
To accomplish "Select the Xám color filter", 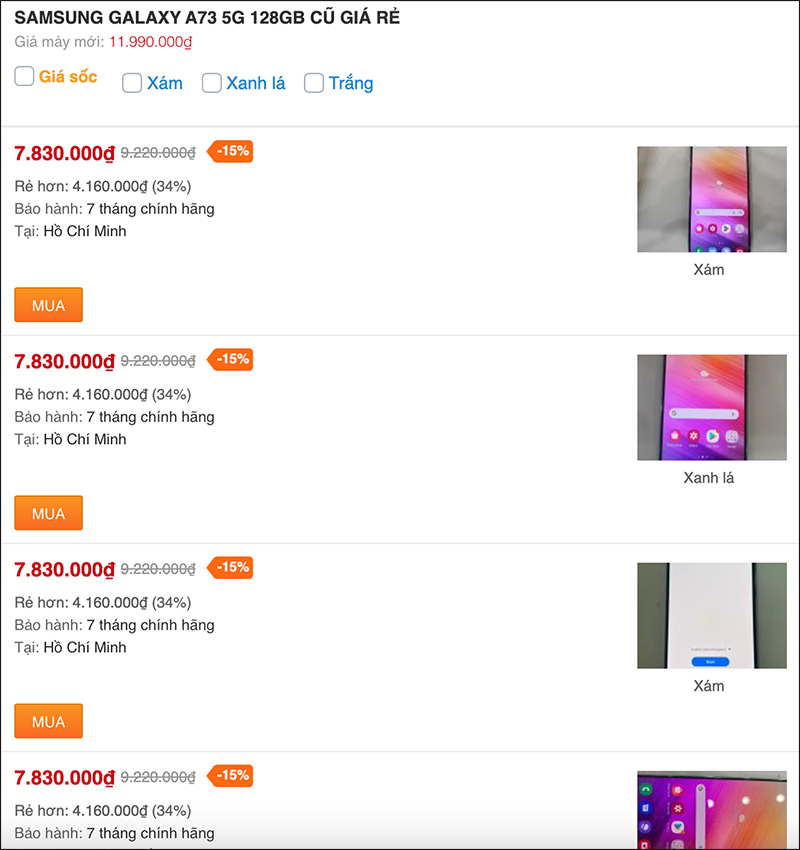I will (x=132, y=83).
